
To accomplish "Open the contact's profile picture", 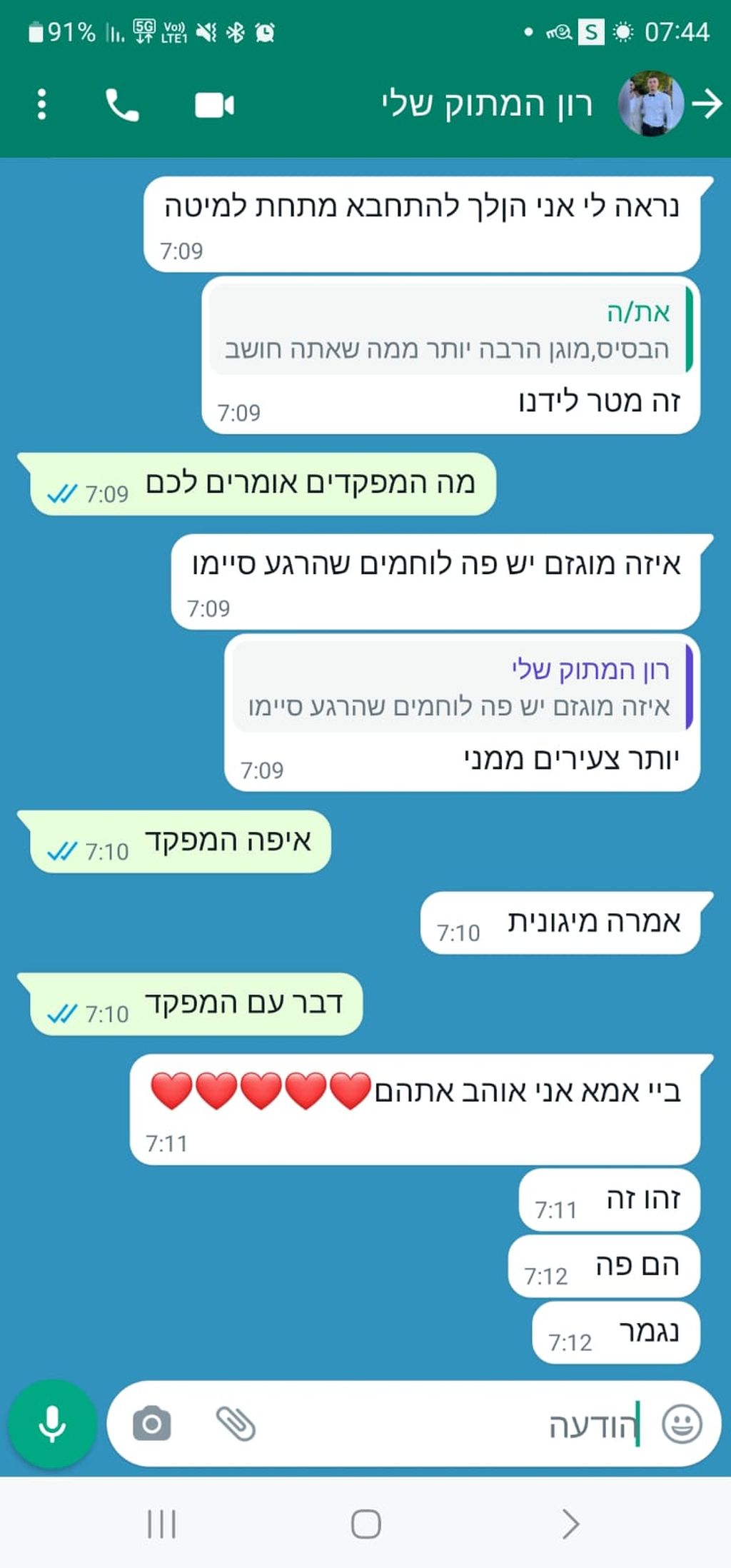I will pyautogui.click(x=650, y=104).
